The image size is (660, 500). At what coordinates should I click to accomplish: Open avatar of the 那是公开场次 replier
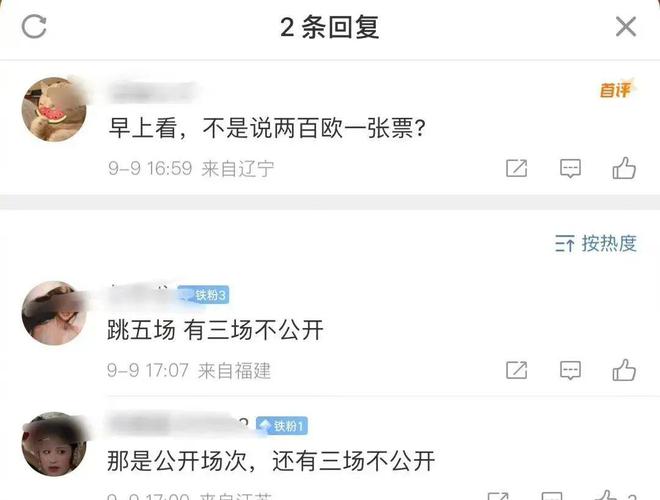tap(51, 443)
